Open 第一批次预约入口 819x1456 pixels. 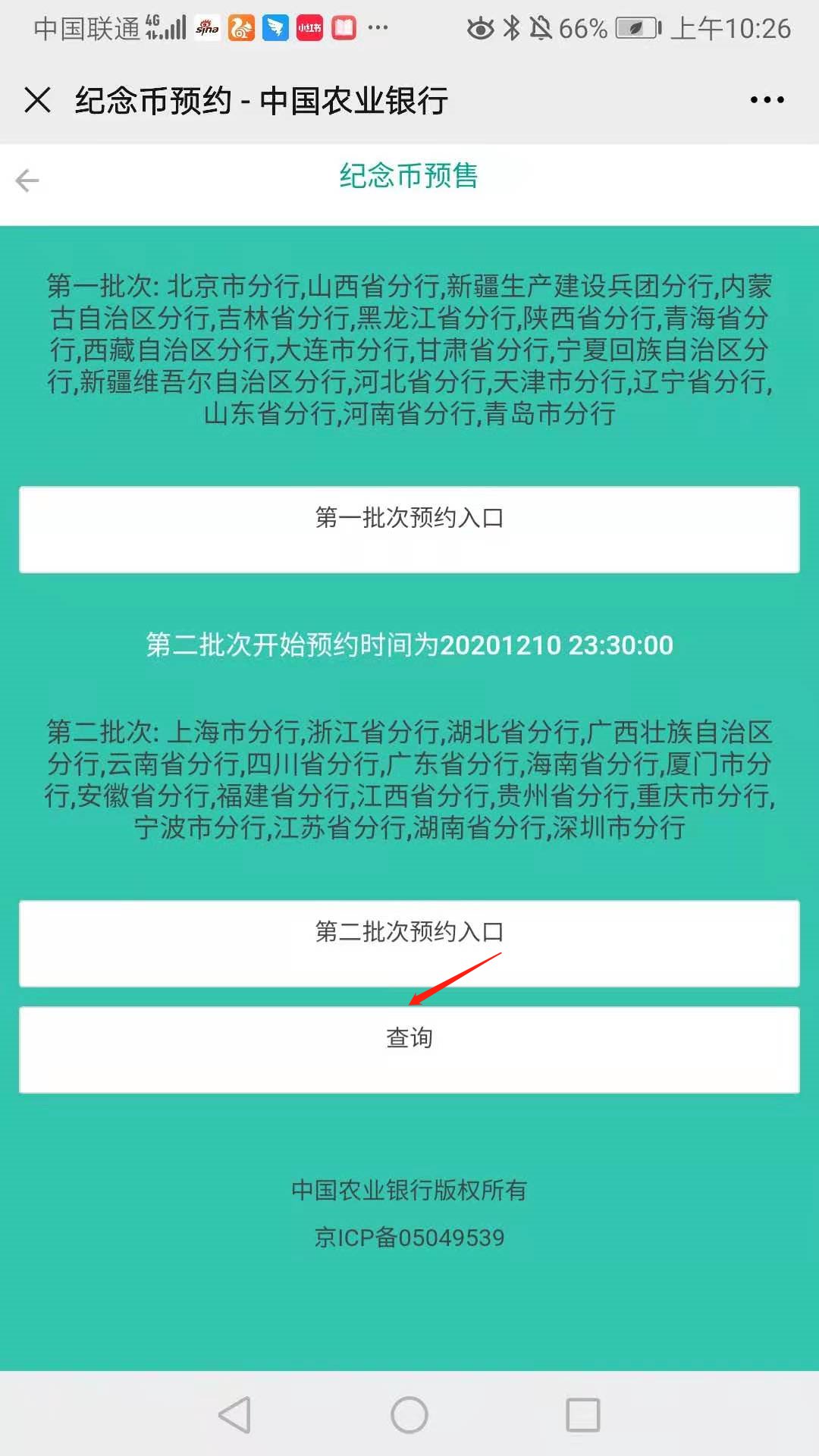(x=409, y=529)
